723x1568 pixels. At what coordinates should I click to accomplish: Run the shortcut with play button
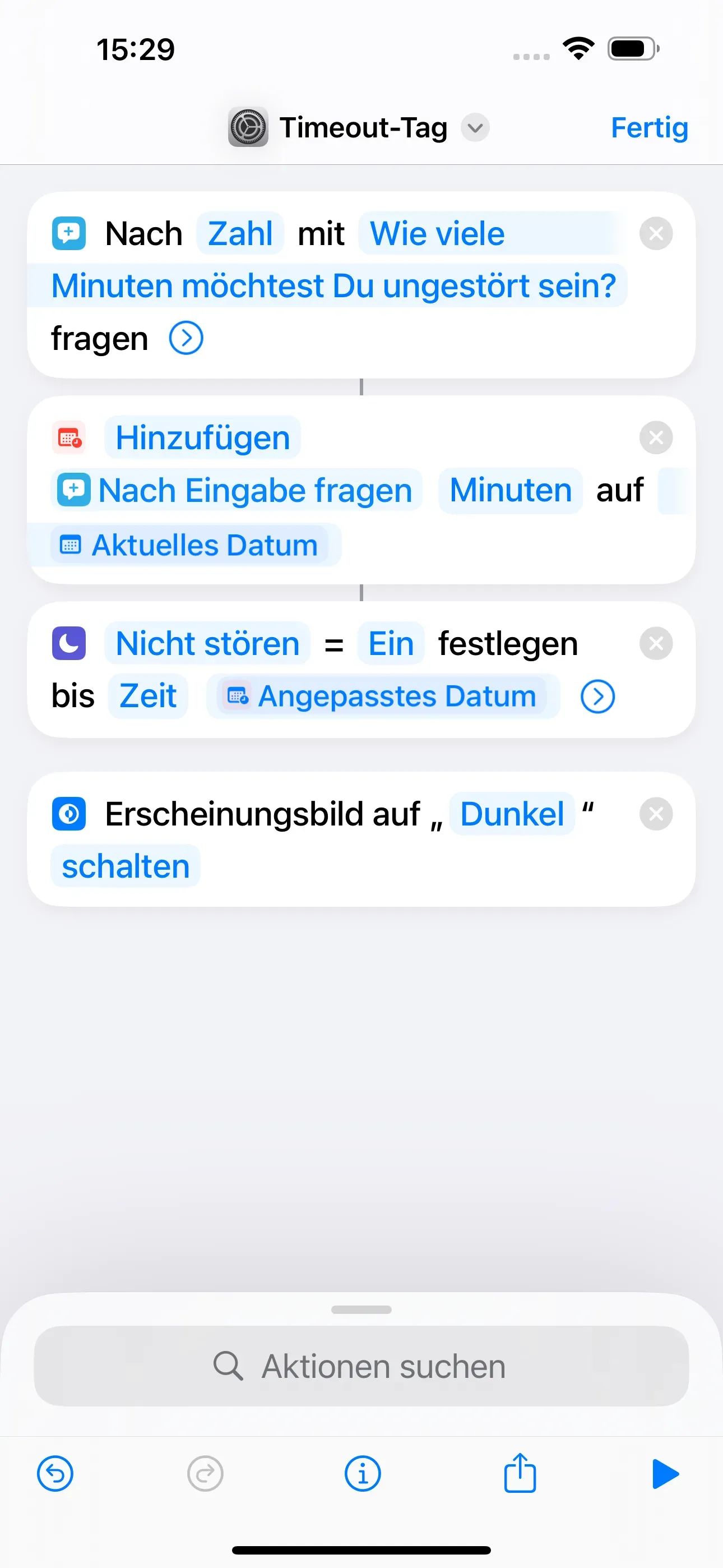(665, 1474)
